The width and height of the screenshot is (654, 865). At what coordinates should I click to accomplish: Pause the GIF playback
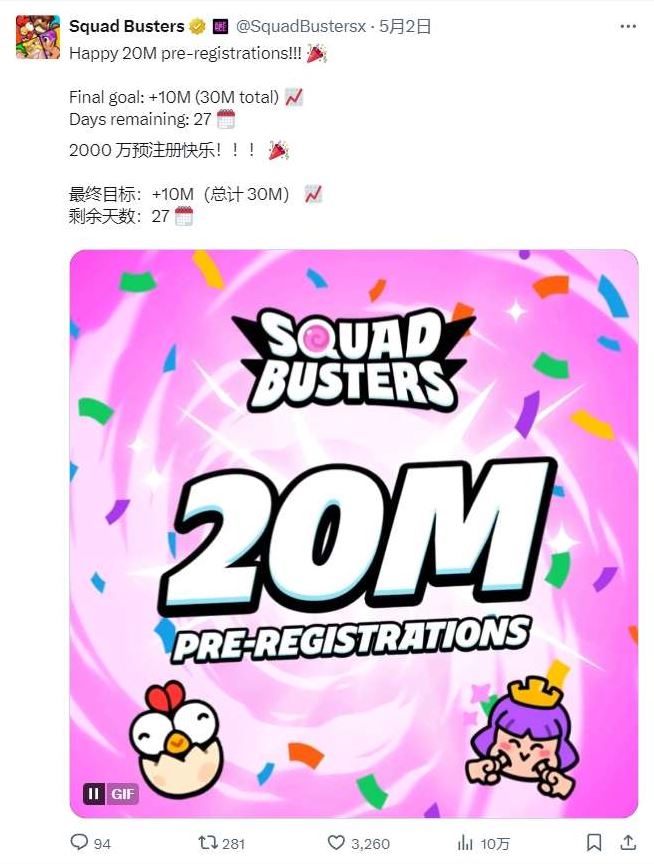point(93,793)
